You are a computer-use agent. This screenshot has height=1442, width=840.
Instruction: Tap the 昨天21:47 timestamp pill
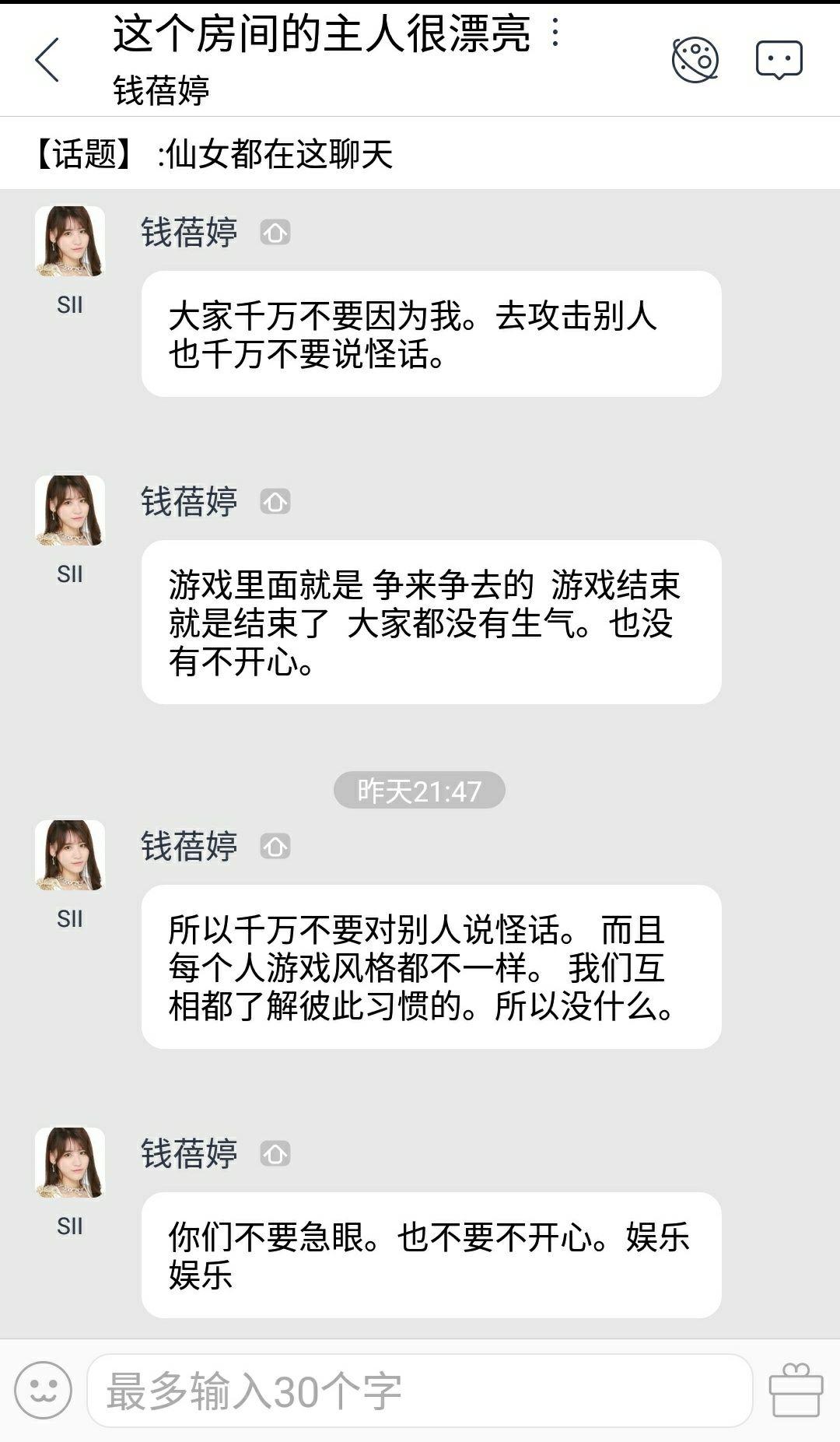click(x=420, y=791)
